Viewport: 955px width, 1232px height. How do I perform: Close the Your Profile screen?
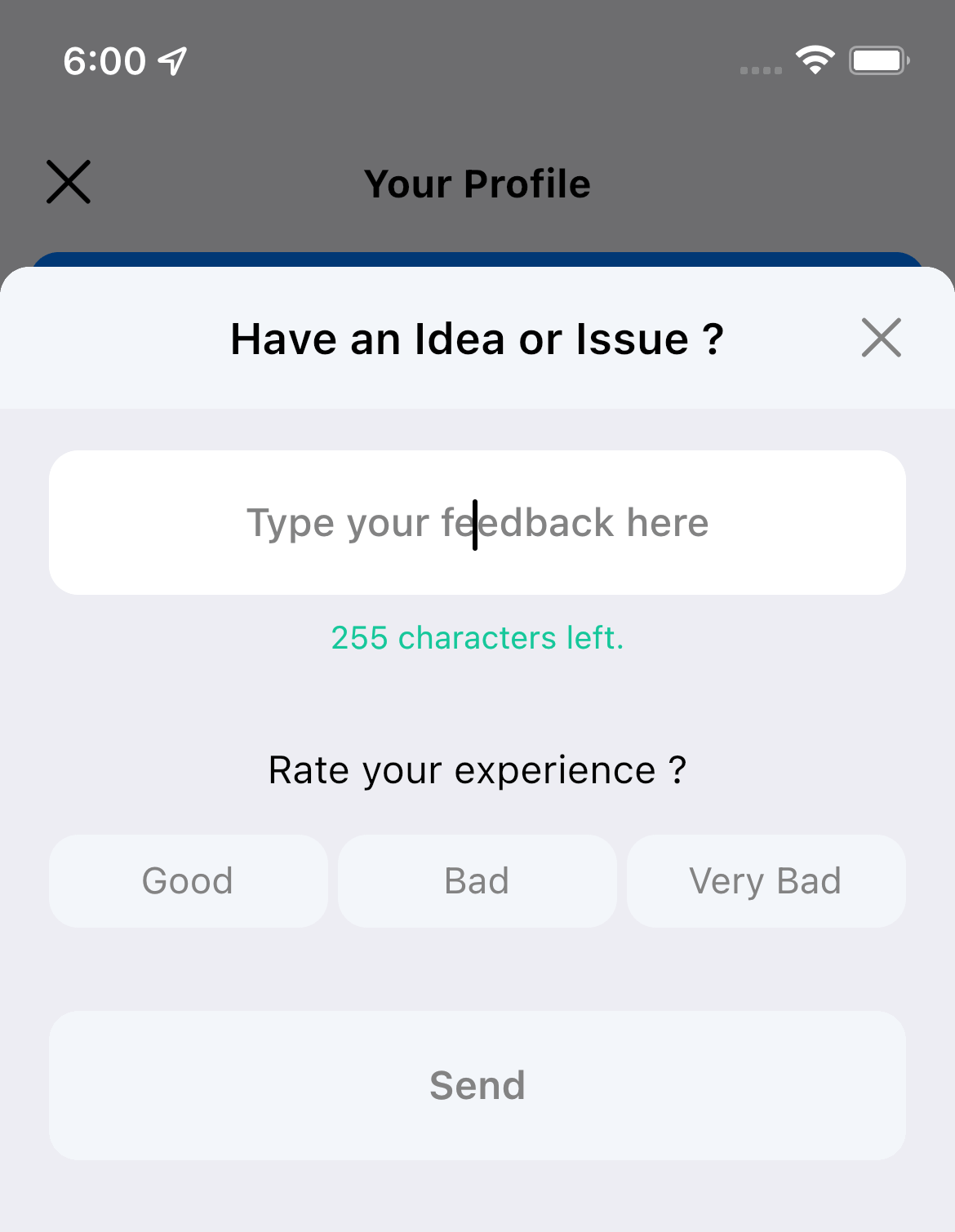(69, 181)
